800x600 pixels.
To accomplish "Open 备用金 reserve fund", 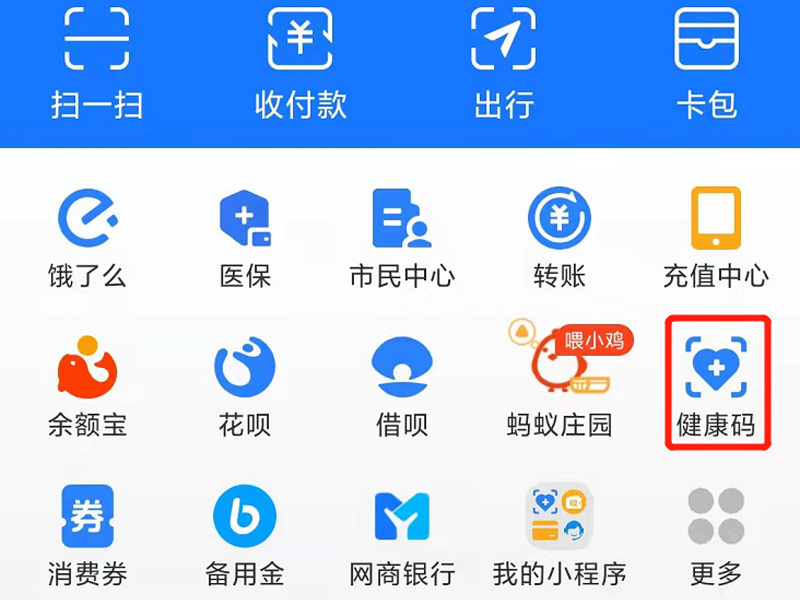I will [245, 517].
